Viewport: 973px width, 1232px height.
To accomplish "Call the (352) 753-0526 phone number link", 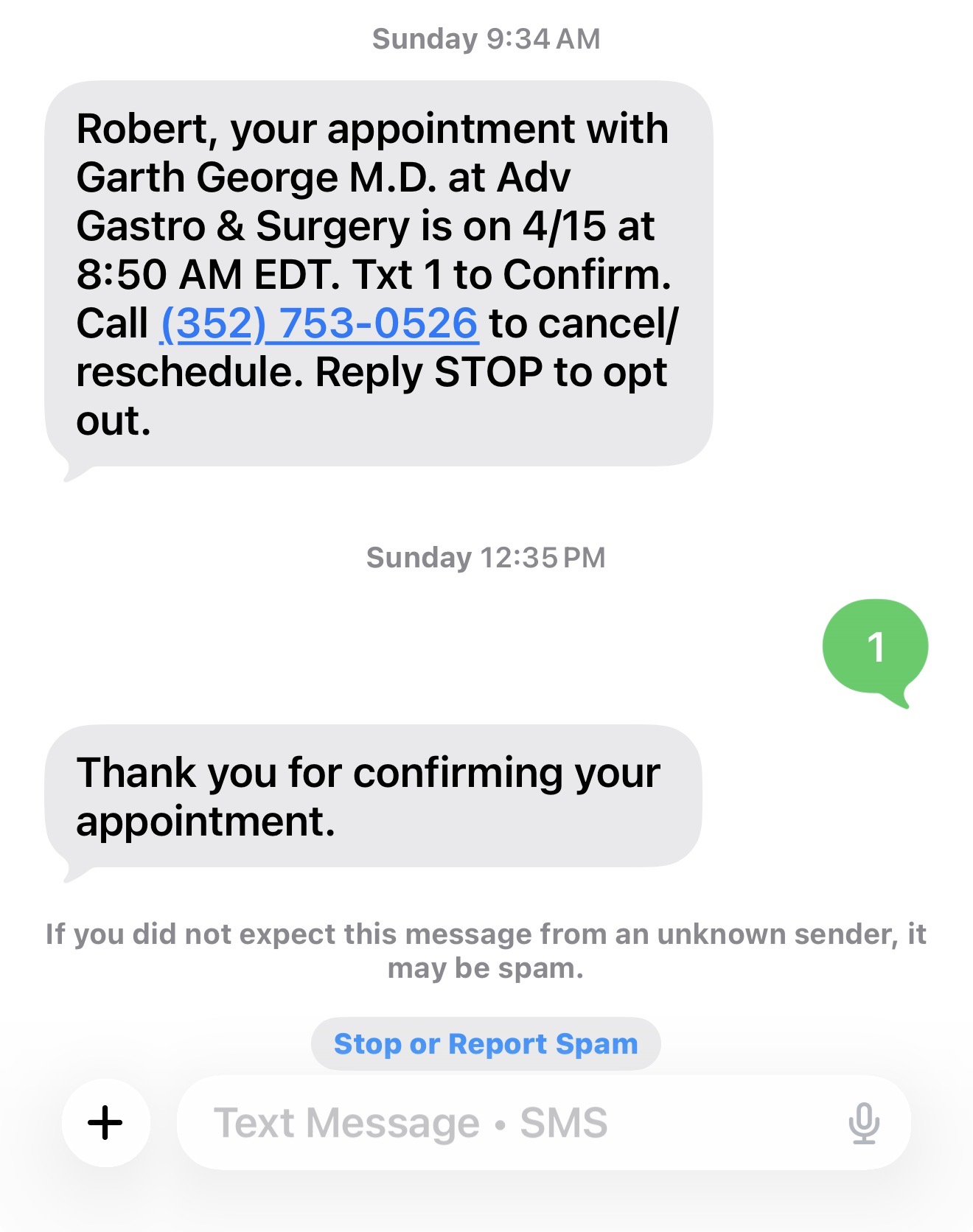I will click(319, 323).
